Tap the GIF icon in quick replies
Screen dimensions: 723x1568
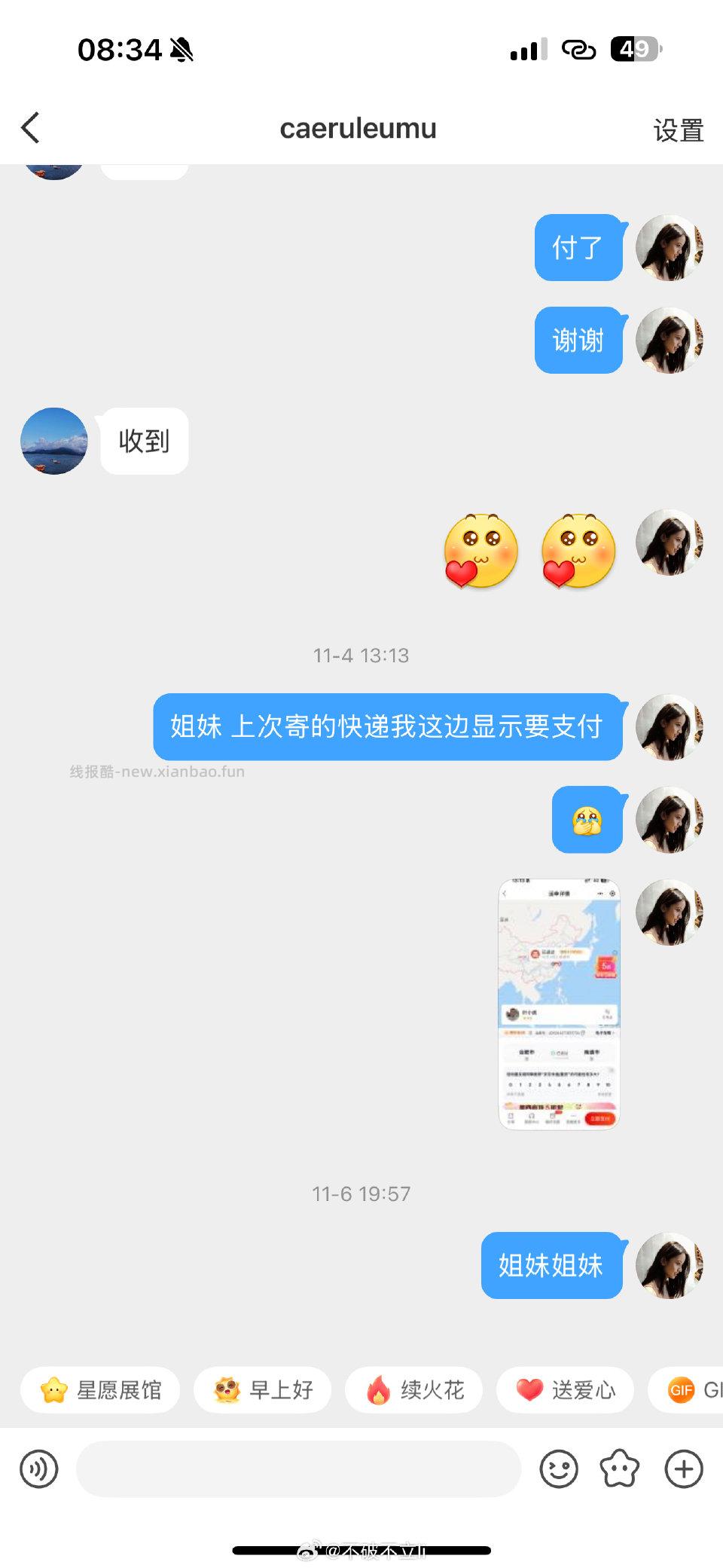click(680, 1389)
